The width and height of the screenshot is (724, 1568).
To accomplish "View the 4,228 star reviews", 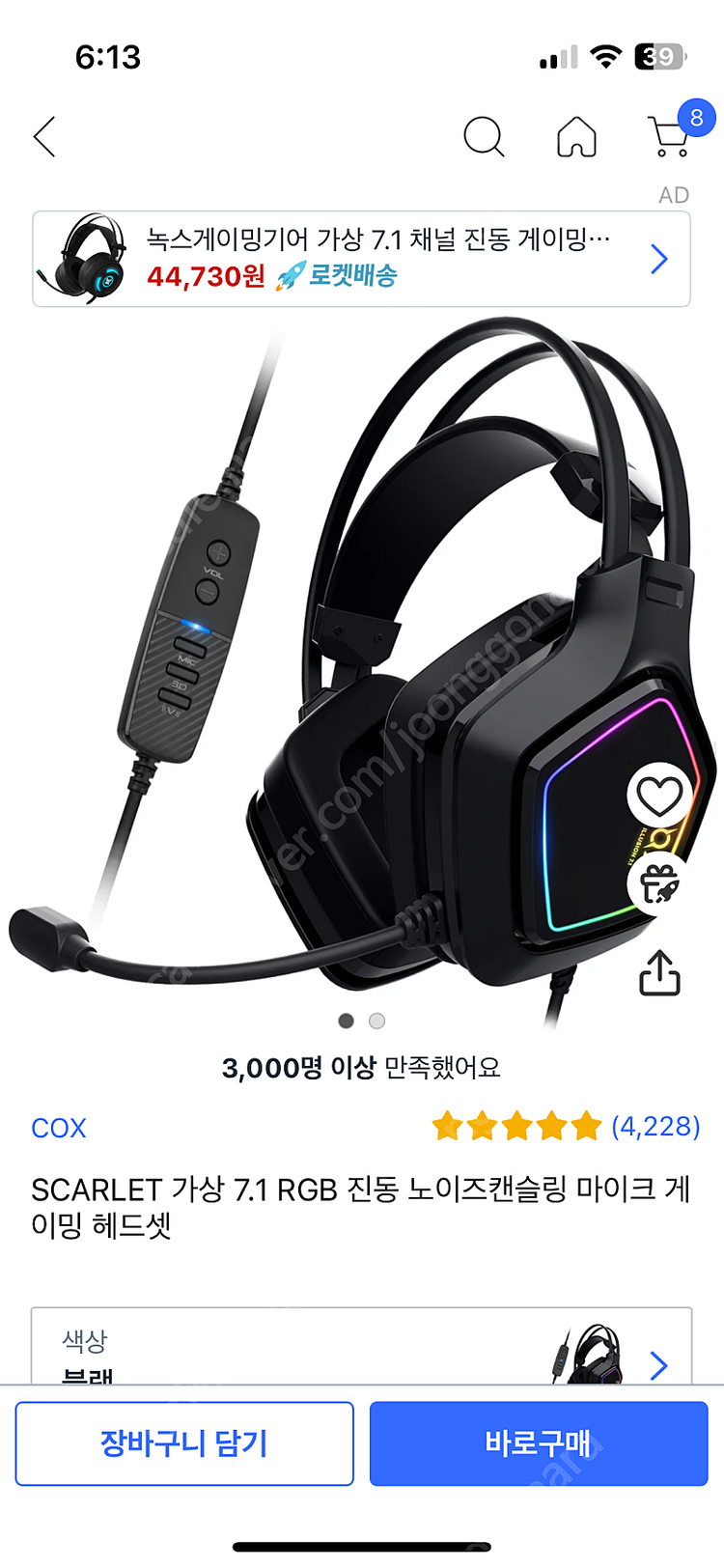I will coord(565,1126).
